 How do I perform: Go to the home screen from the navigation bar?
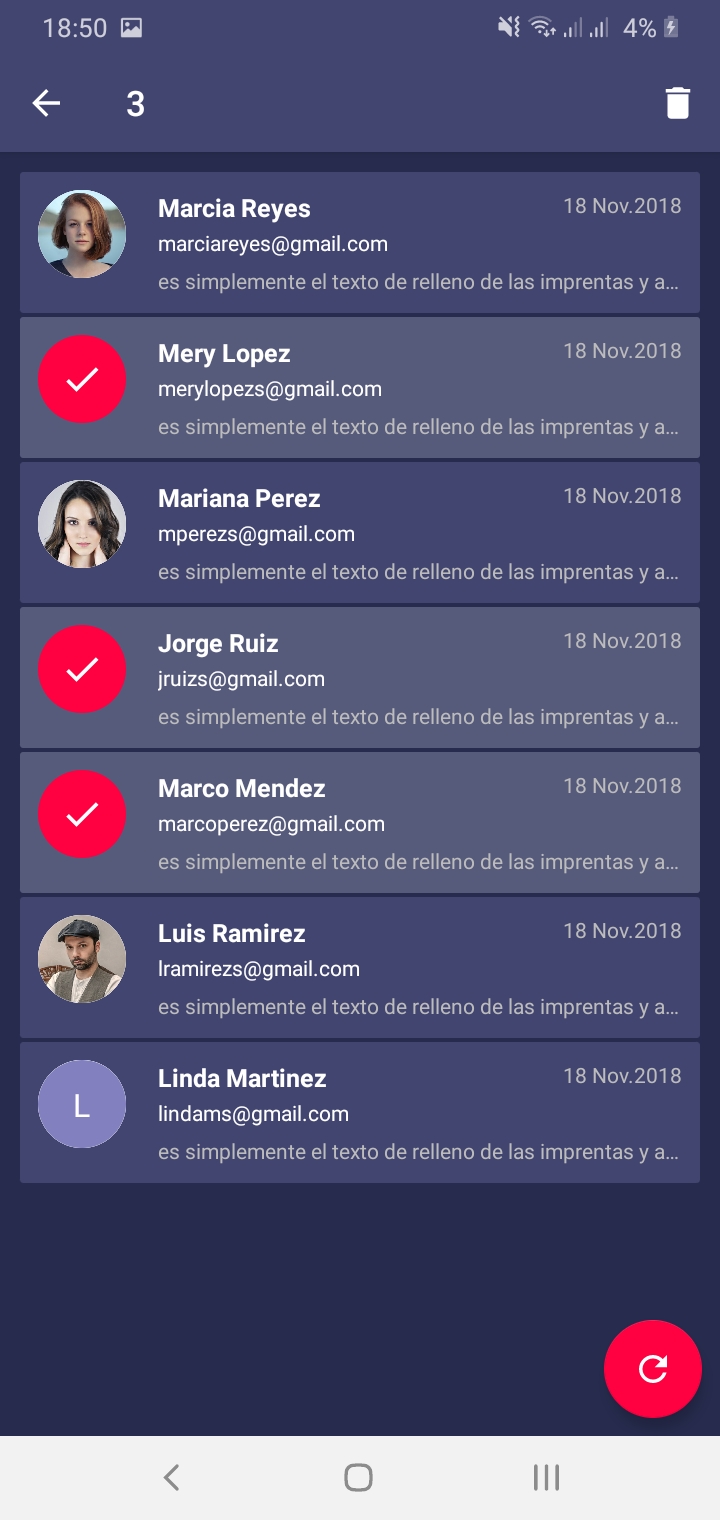point(358,1477)
